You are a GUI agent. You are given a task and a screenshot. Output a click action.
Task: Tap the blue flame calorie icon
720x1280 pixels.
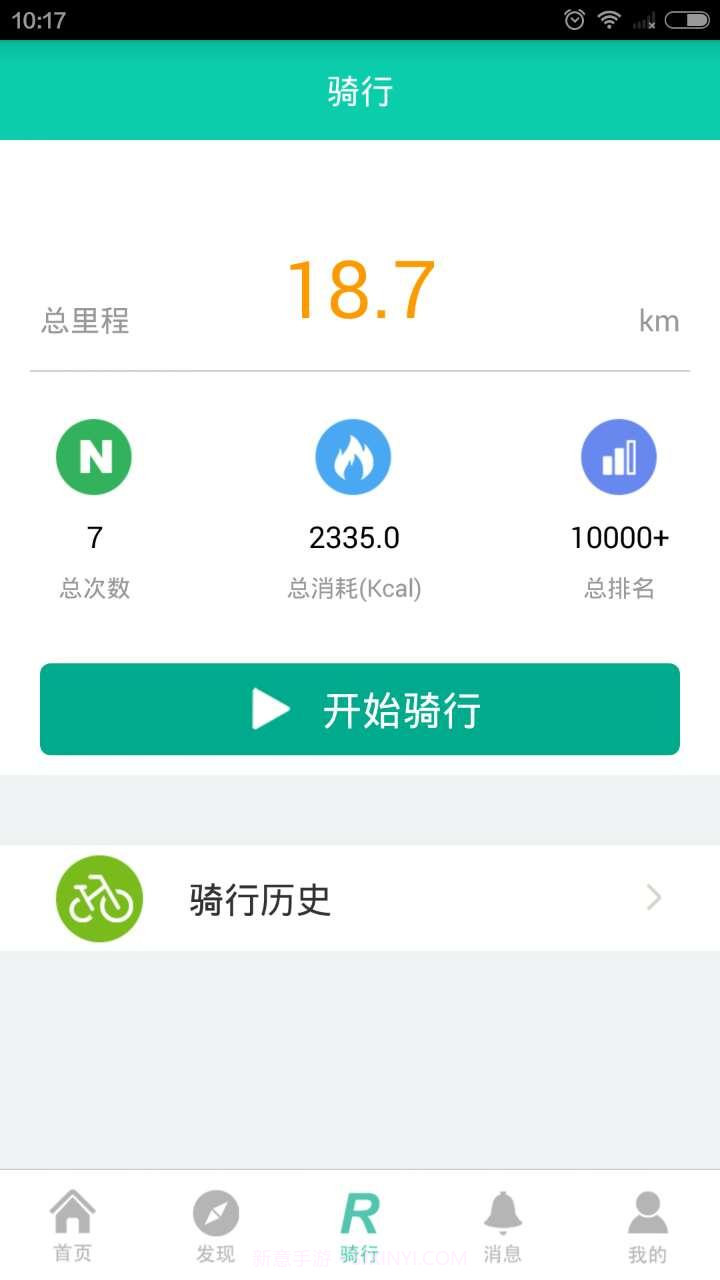354,456
